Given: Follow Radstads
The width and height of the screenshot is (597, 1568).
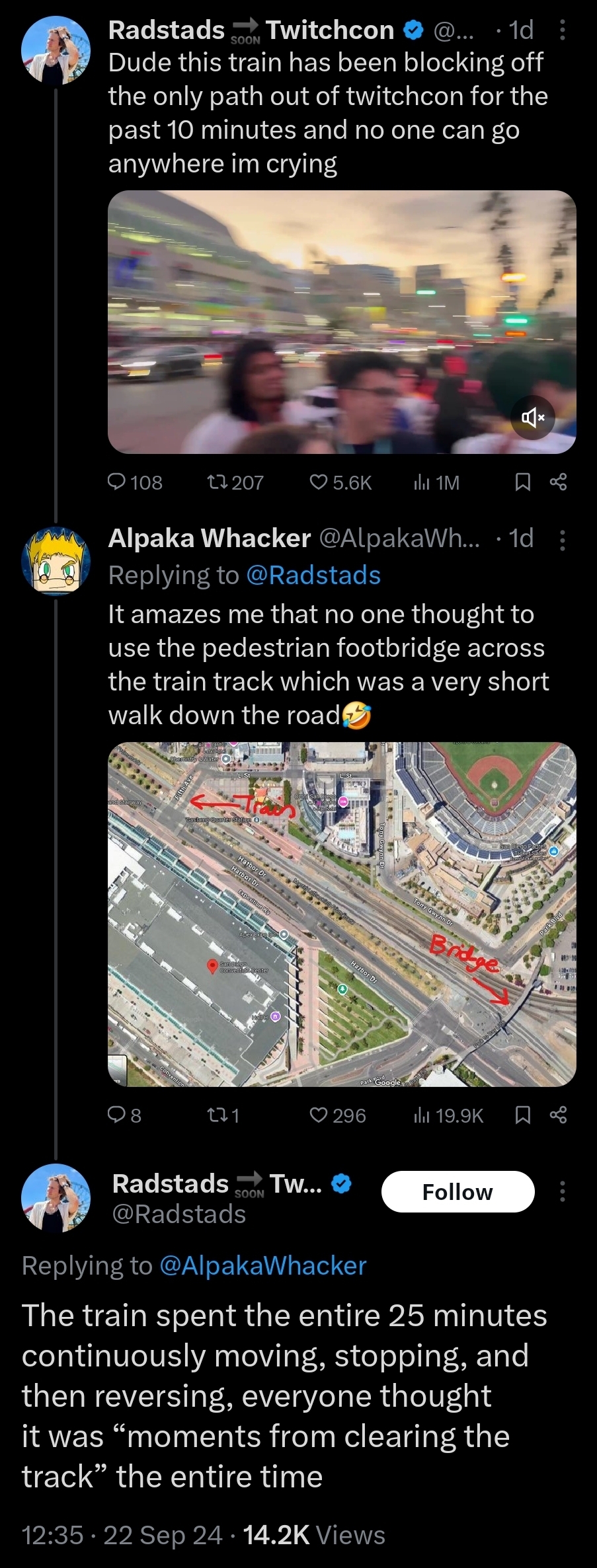Looking at the screenshot, I should click(458, 1192).
